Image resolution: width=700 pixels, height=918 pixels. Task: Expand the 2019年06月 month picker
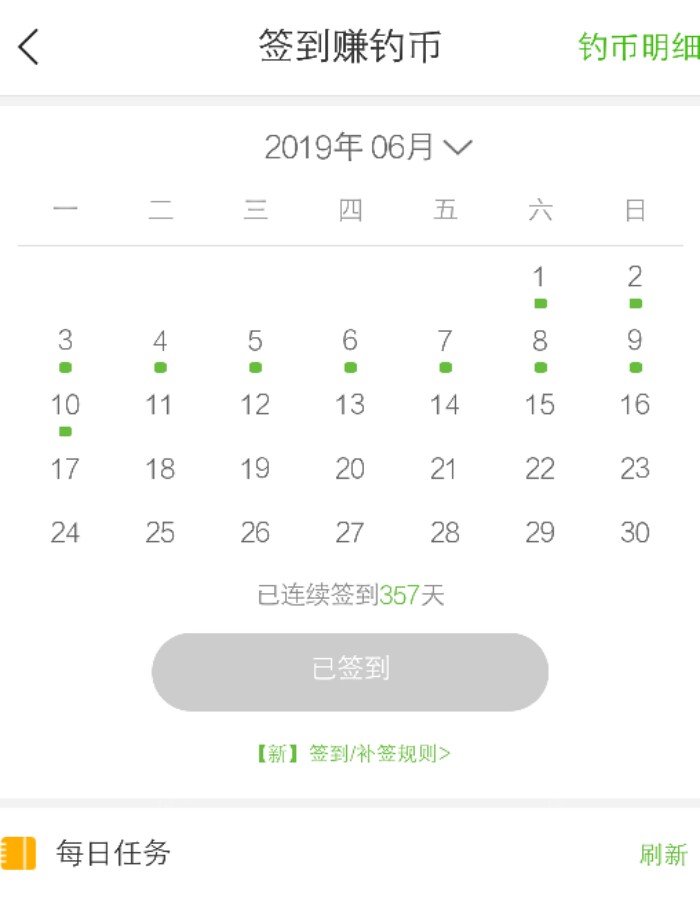(x=367, y=148)
